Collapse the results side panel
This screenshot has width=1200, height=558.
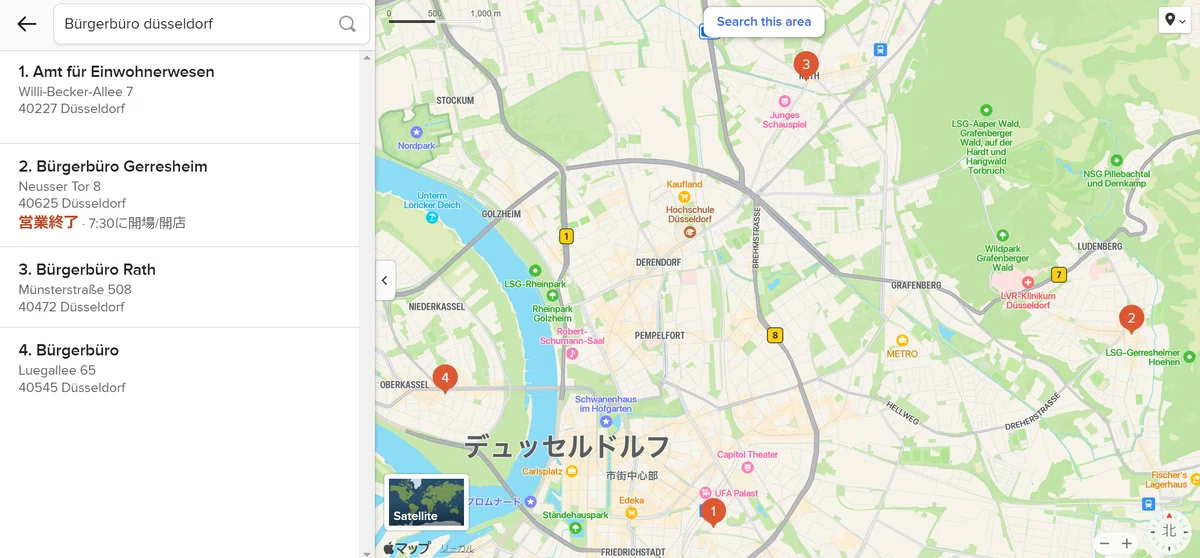tap(385, 281)
